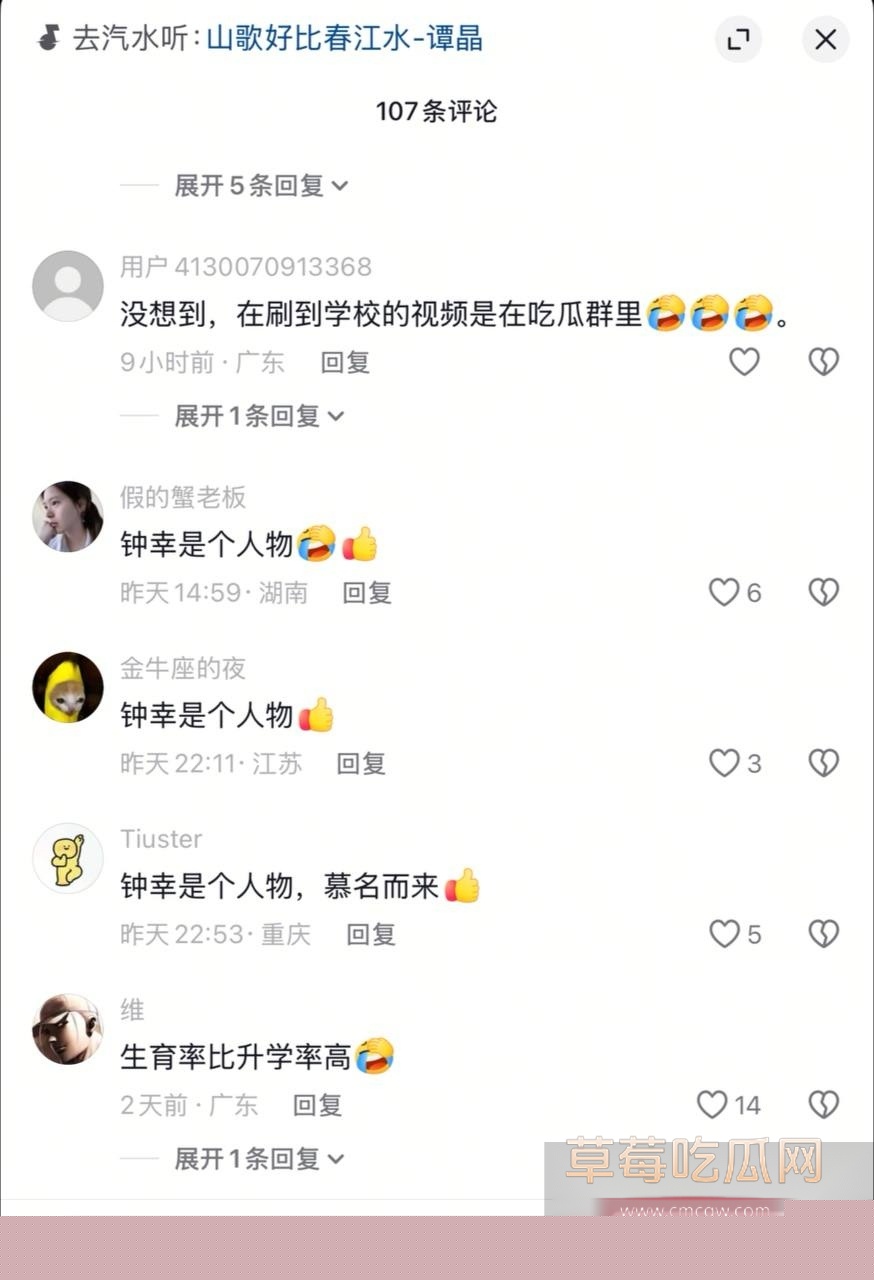This screenshot has height=1280, width=874.
Task: Click the like heart on 假的蟹老板's comment
Action: click(x=724, y=592)
